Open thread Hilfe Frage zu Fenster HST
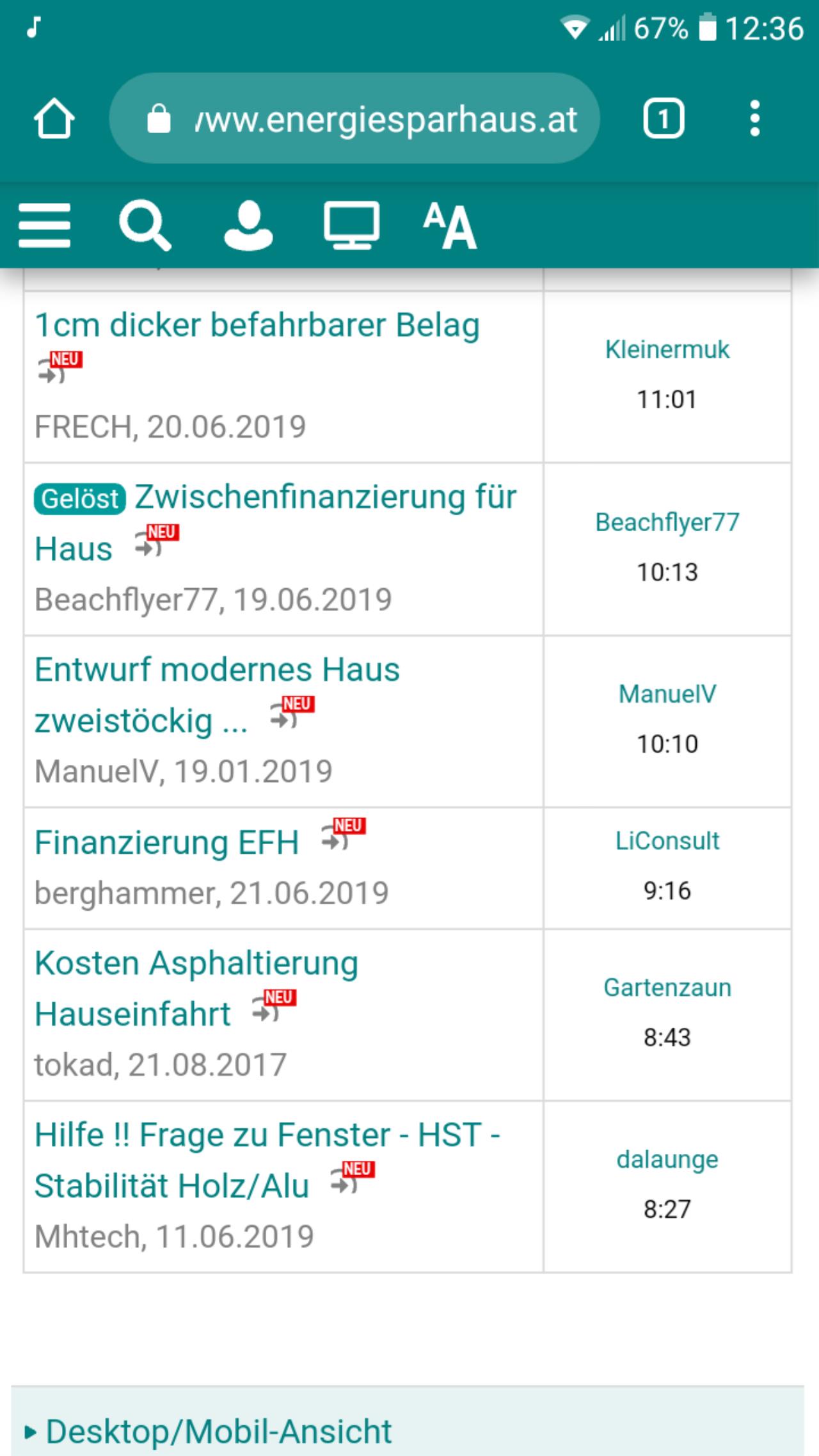 267,1160
